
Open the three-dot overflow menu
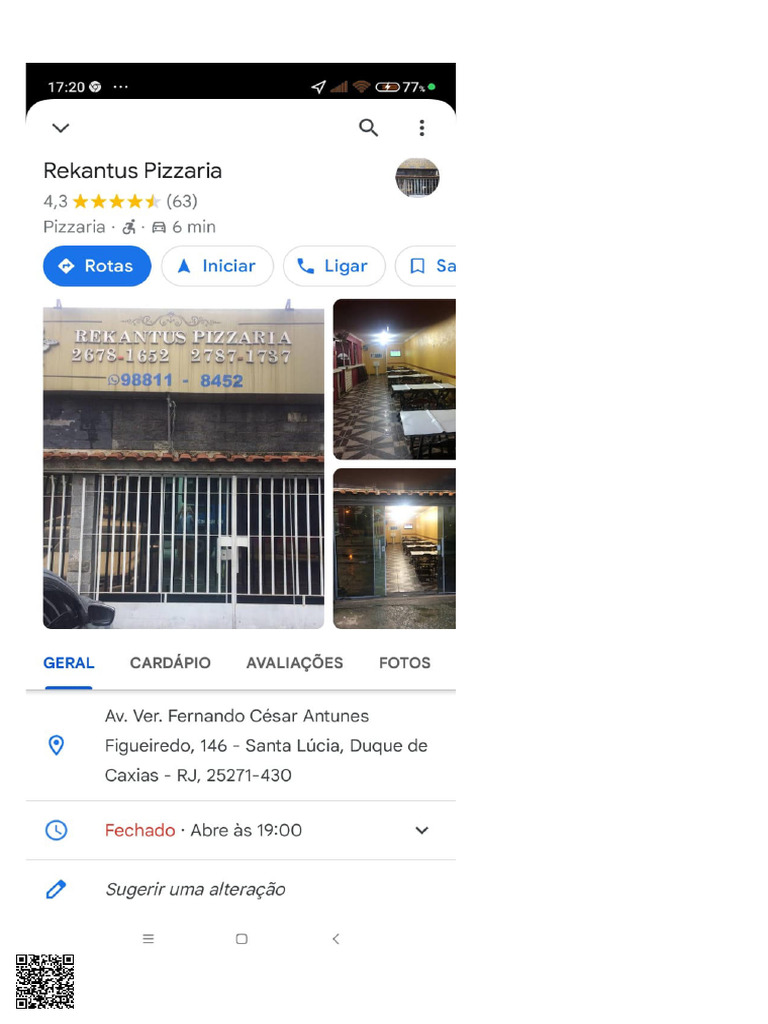422,127
